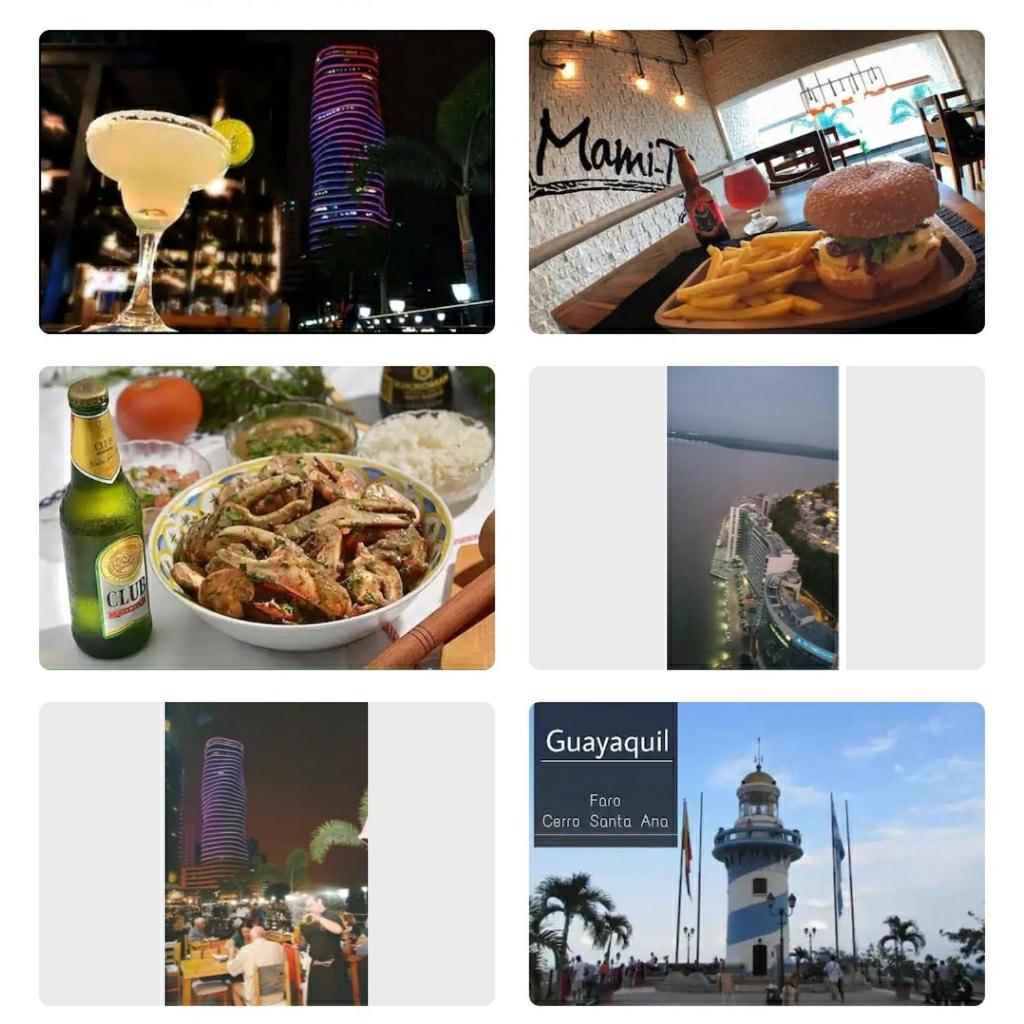The width and height of the screenshot is (1024, 1024).
Task: View the crab dish with Club beer photo
Action: click(266, 517)
